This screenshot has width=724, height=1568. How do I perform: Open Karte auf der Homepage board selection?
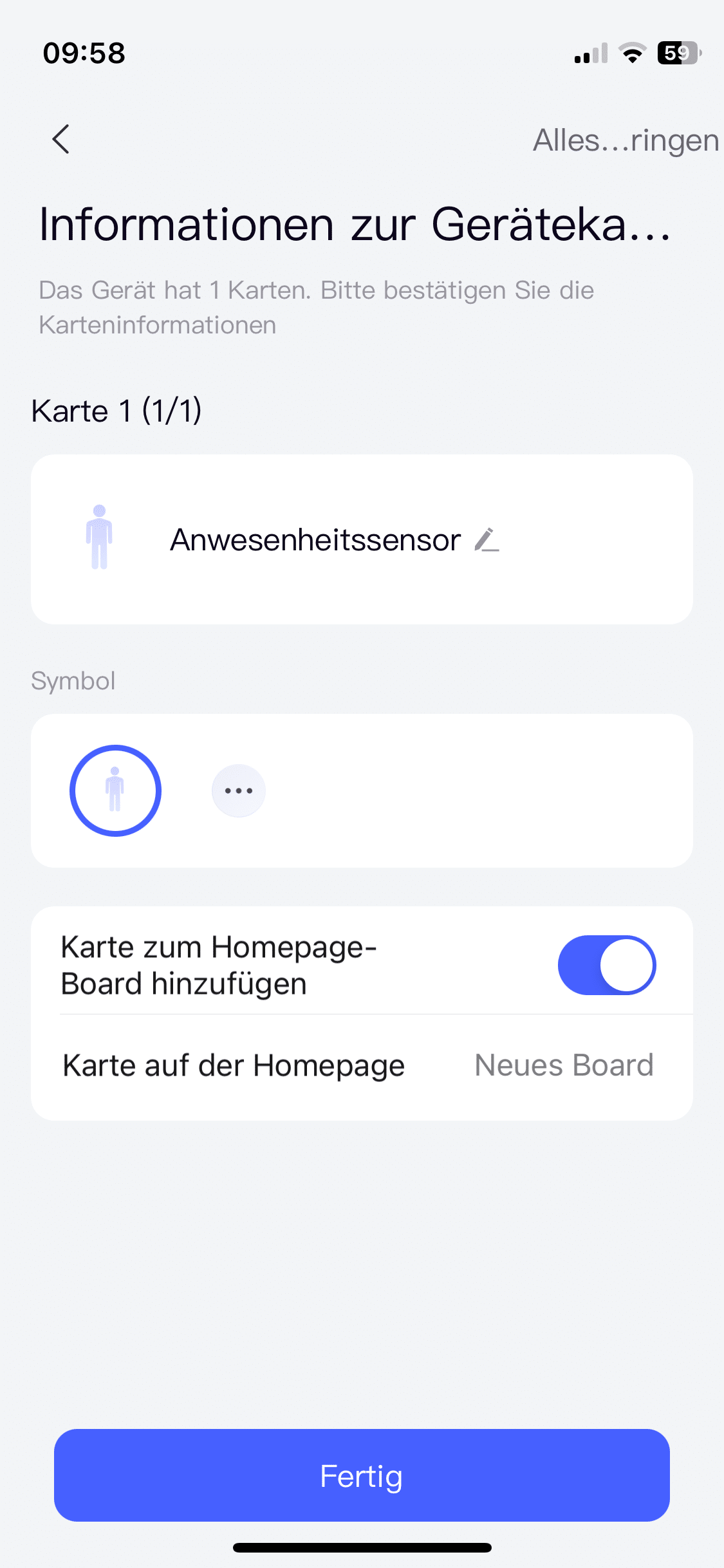[x=563, y=1065]
